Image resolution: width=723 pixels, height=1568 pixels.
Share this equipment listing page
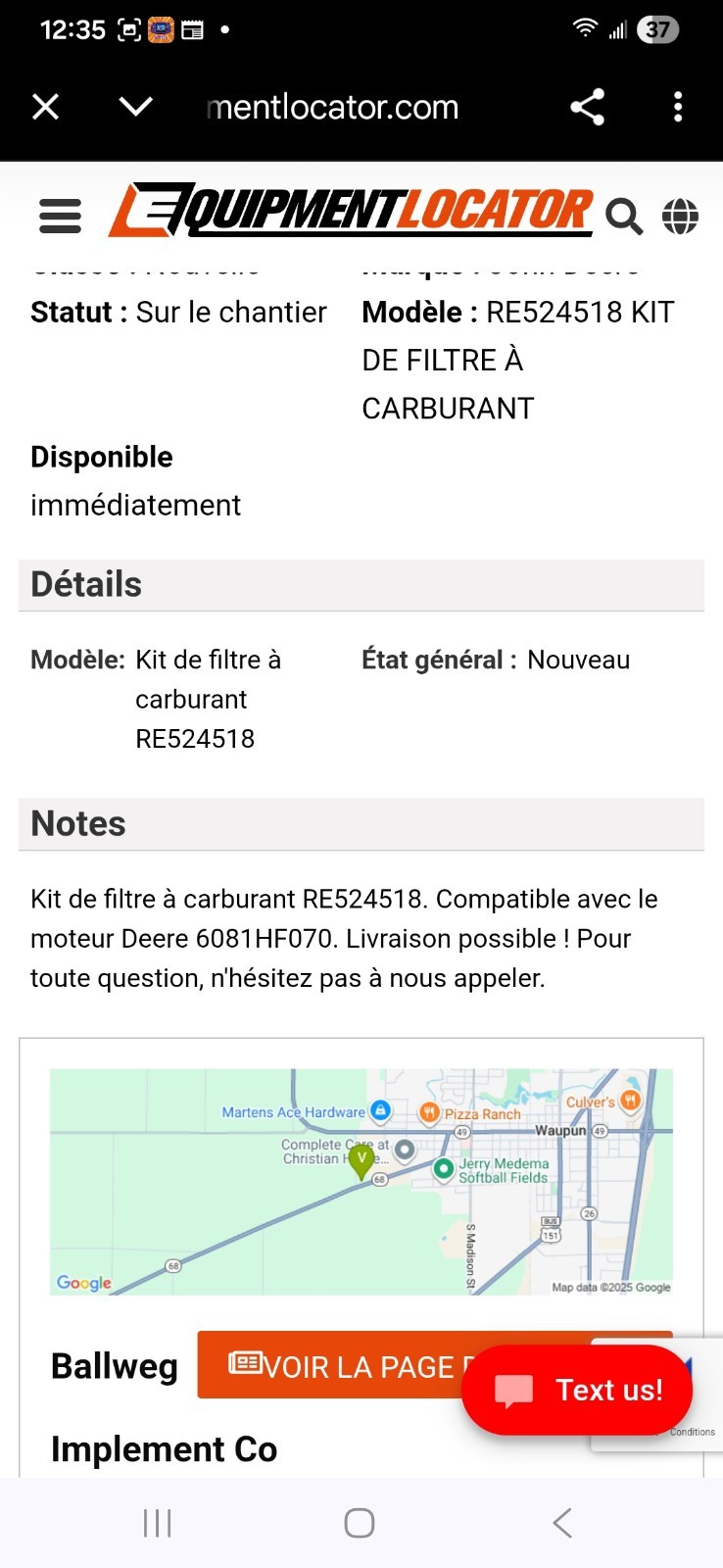pyautogui.click(x=587, y=107)
